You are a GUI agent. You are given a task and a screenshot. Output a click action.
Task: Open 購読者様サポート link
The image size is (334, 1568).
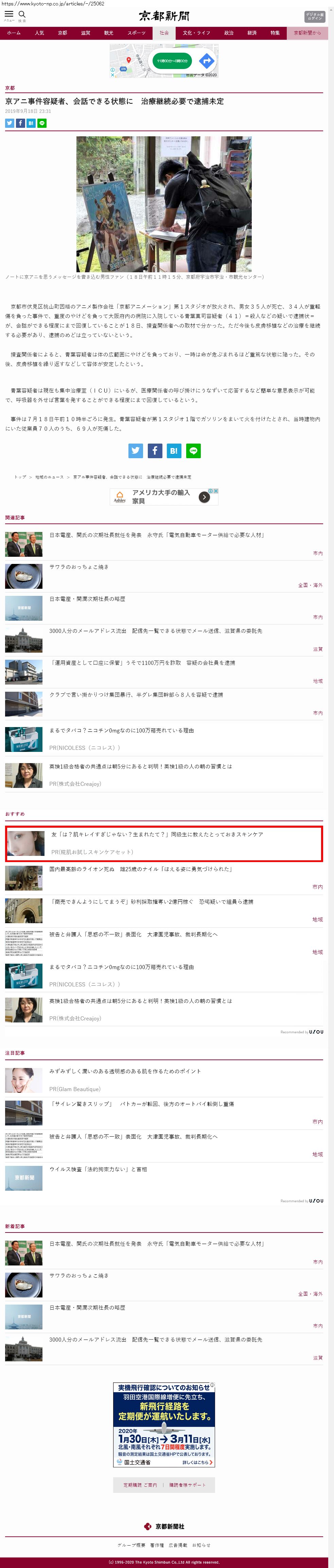click(x=187, y=1485)
